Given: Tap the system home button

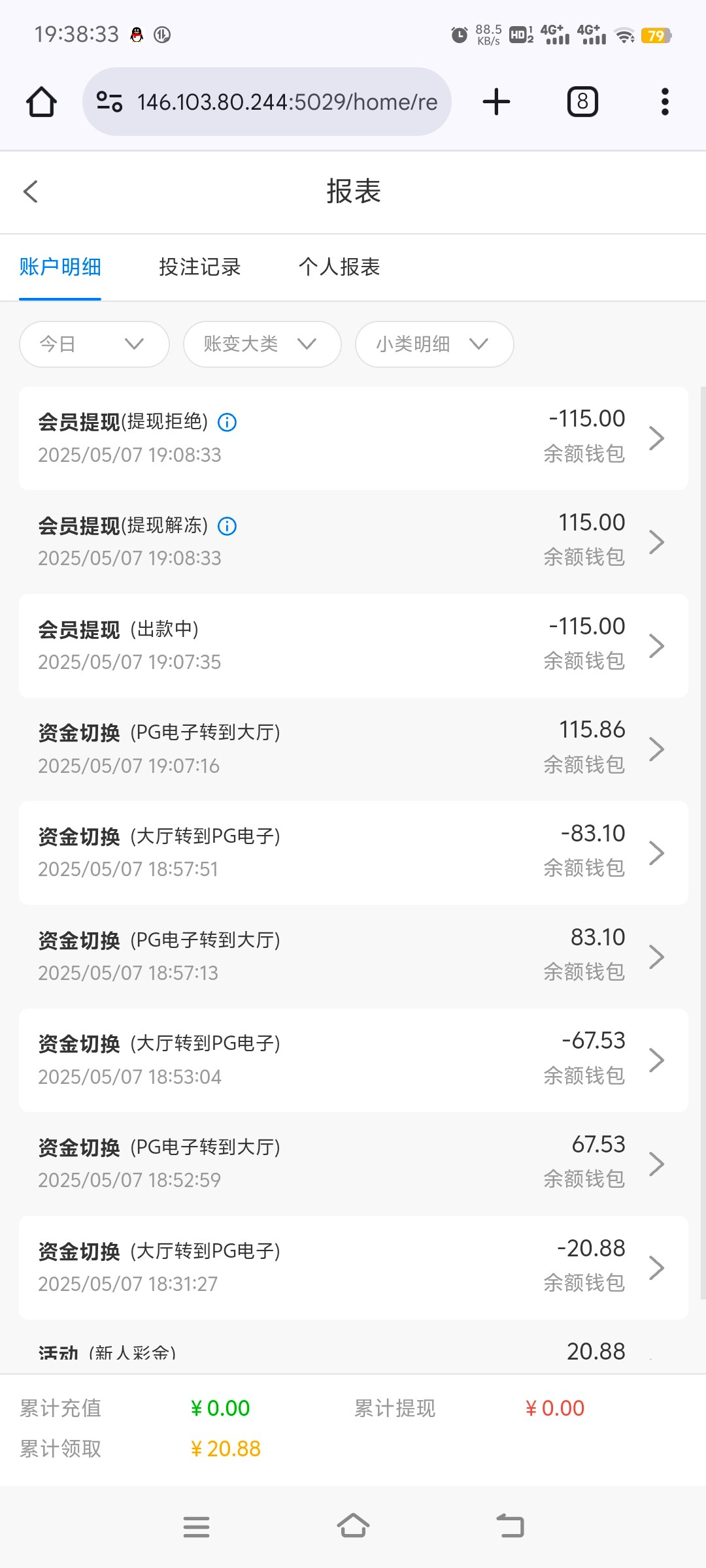Looking at the screenshot, I should [x=353, y=1526].
